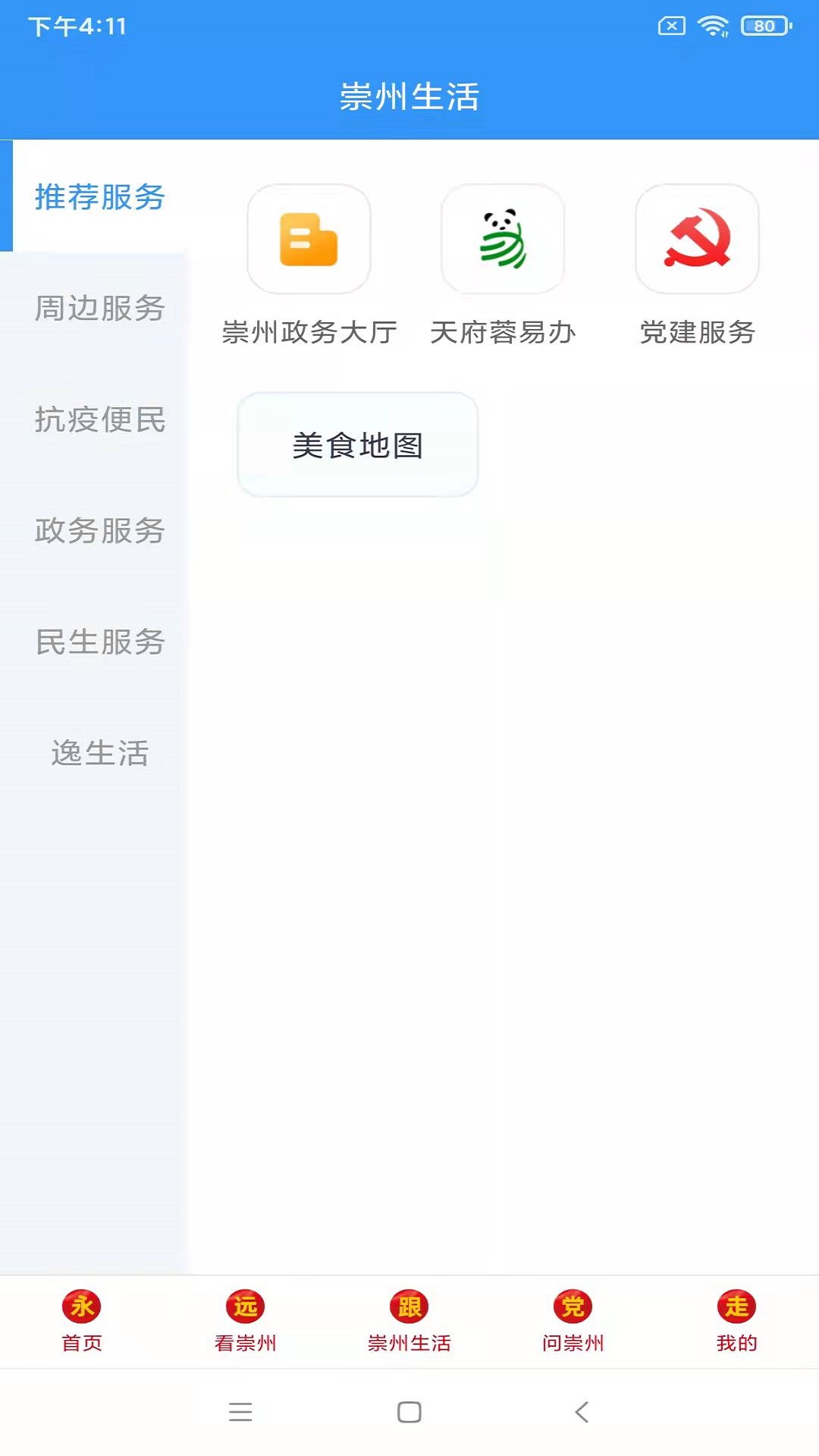Tap the 看崇州 red circle icon
Image resolution: width=819 pixels, height=1456 pixels.
click(x=244, y=1307)
